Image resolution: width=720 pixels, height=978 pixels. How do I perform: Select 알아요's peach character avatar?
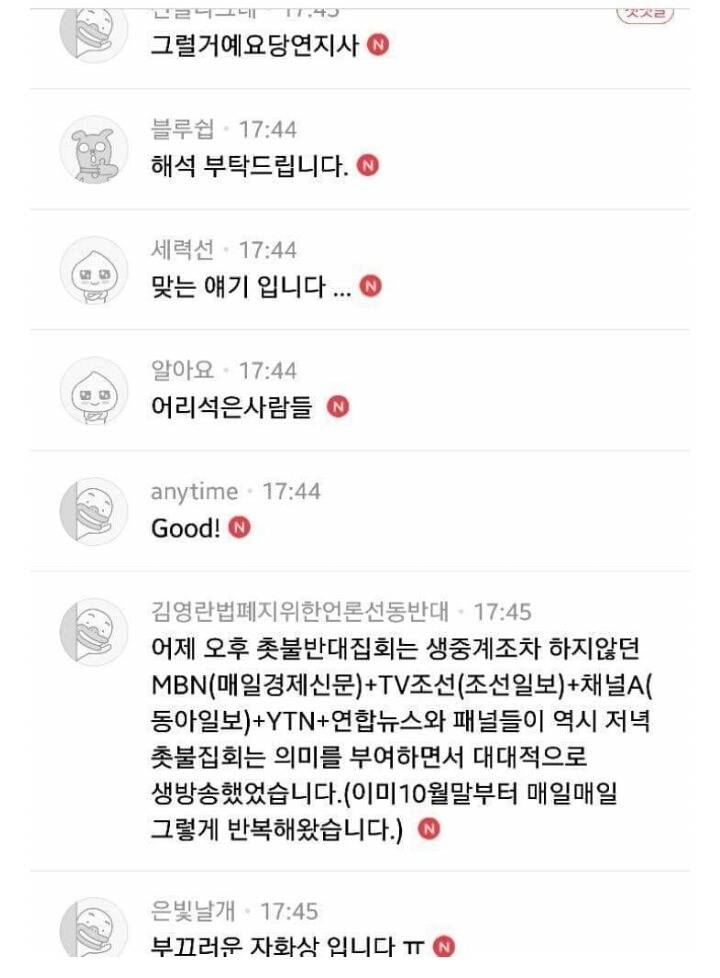pos(93,391)
